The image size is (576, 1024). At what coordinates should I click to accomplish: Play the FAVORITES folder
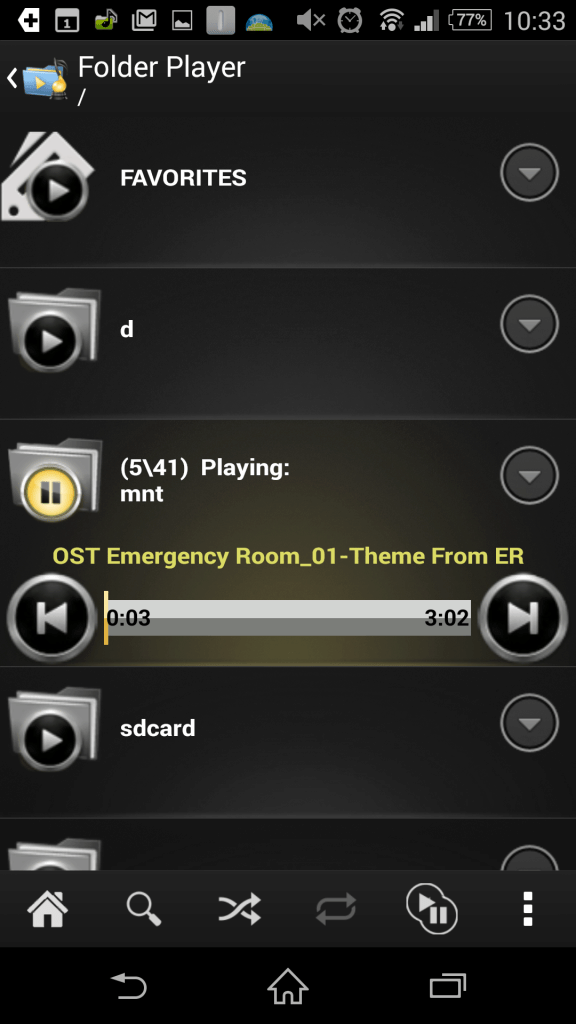pyautogui.click(x=58, y=189)
